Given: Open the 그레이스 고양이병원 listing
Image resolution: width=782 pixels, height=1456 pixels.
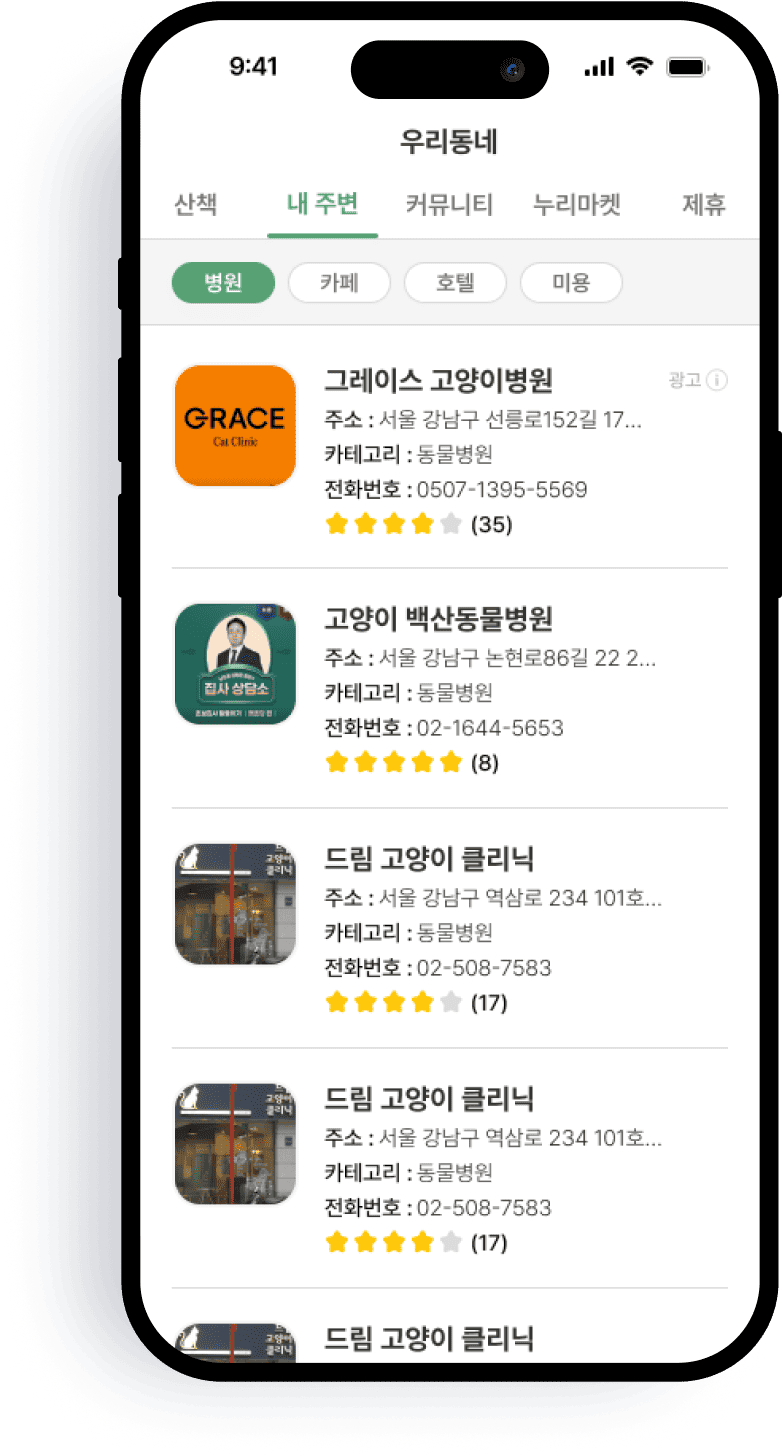Looking at the screenshot, I should [x=439, y=381].
